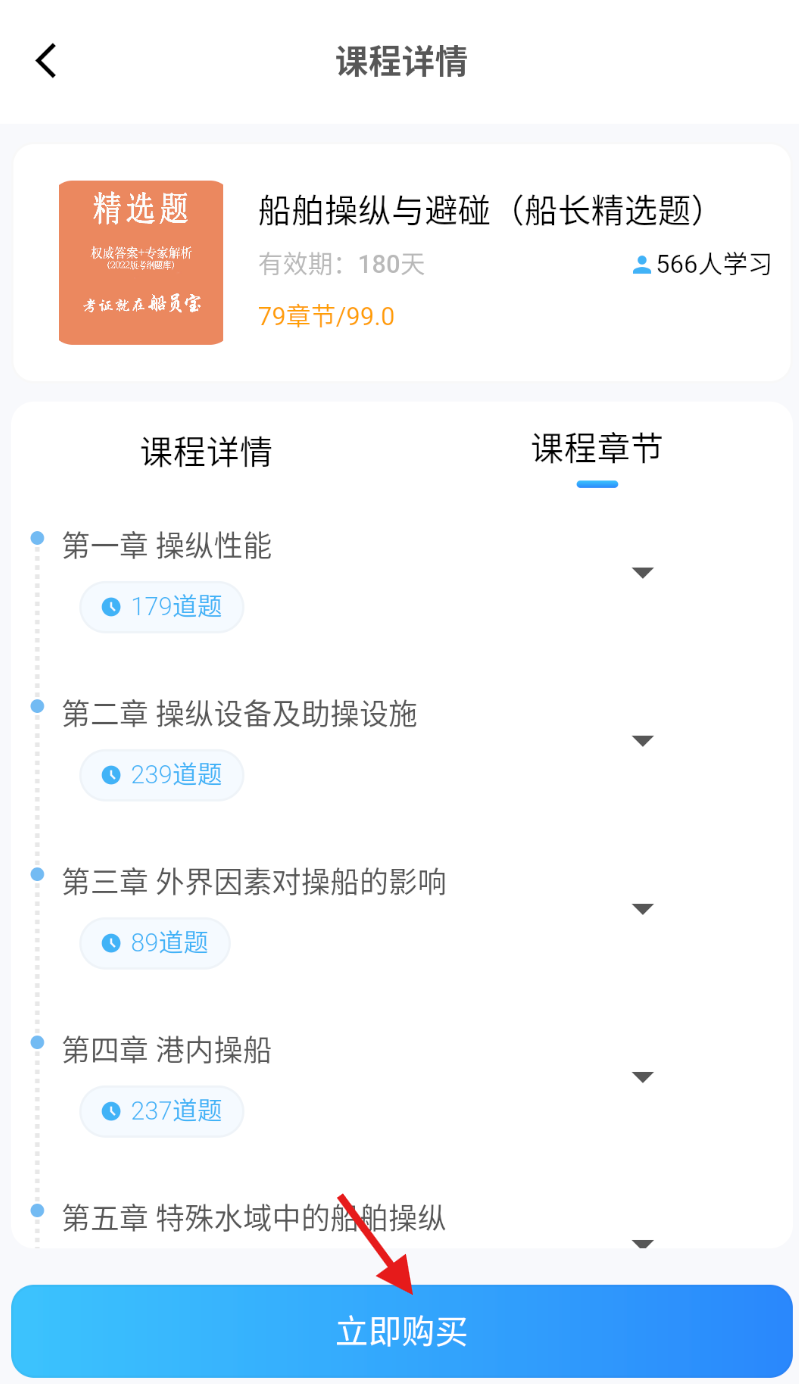
Task: Switch to the 课程详情 tab
Action: coord(206,452)
